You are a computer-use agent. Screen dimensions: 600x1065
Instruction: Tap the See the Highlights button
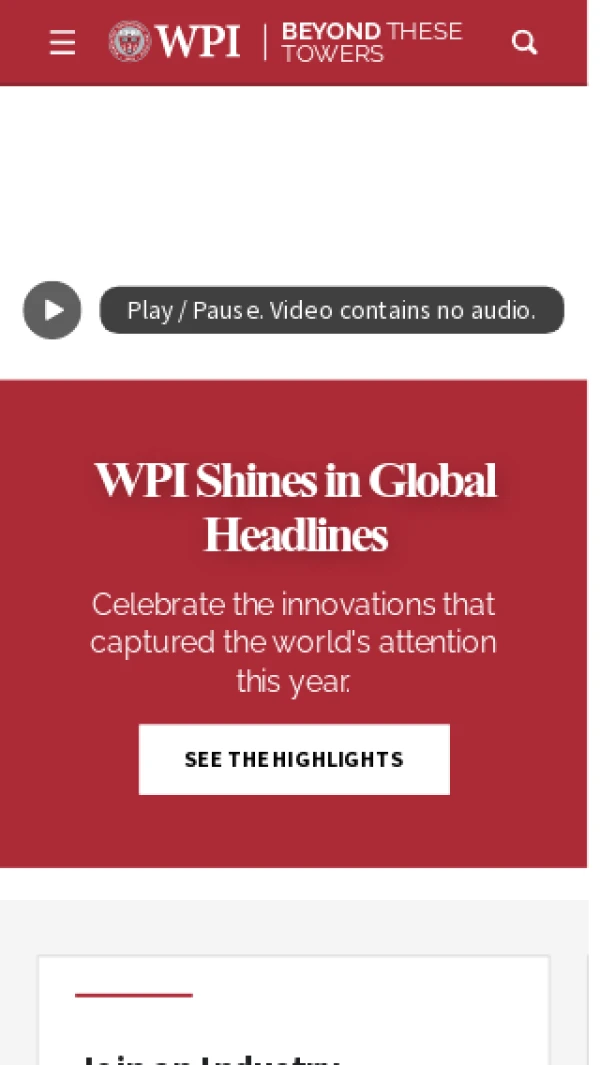point(294,759)
